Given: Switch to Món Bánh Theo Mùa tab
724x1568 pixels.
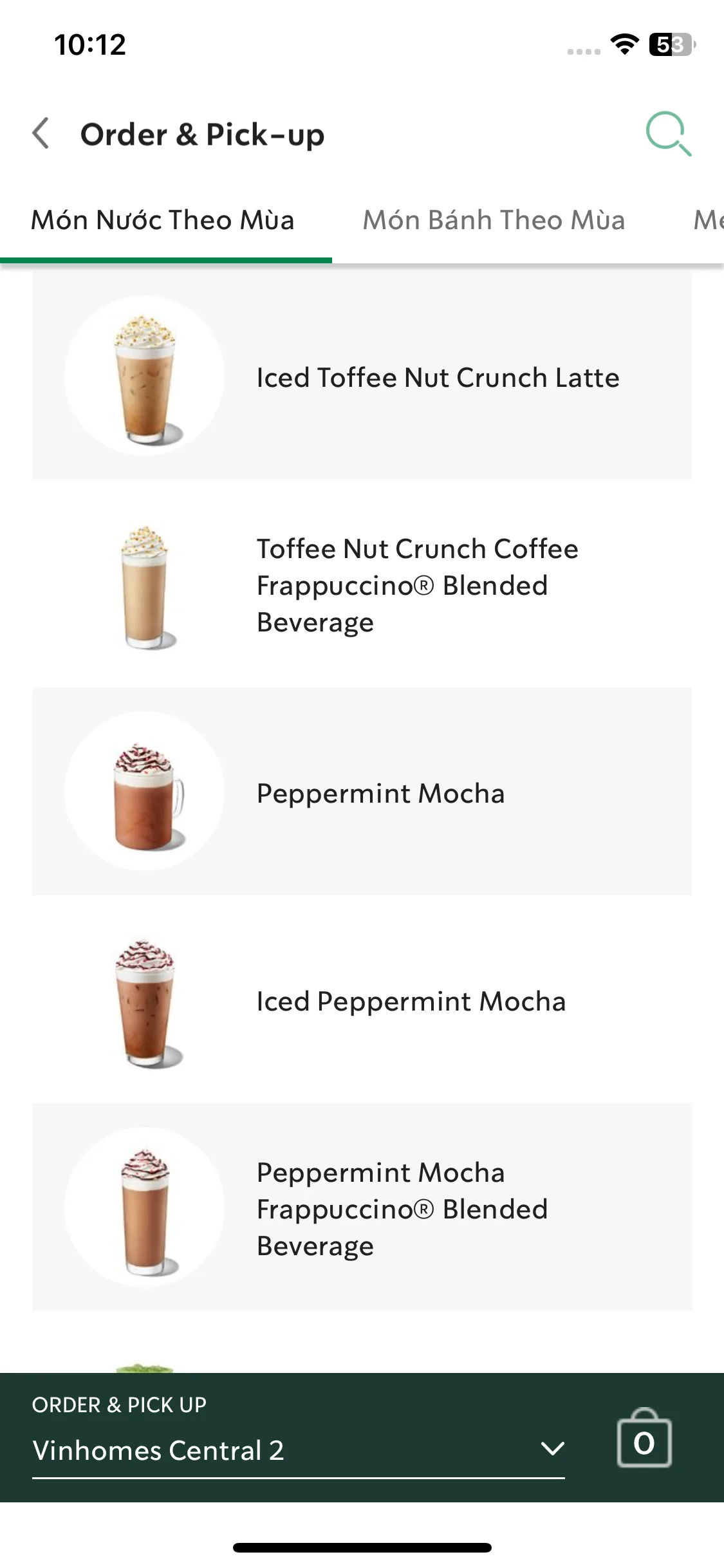Looking at the screenshot, I should coord(494,220).
